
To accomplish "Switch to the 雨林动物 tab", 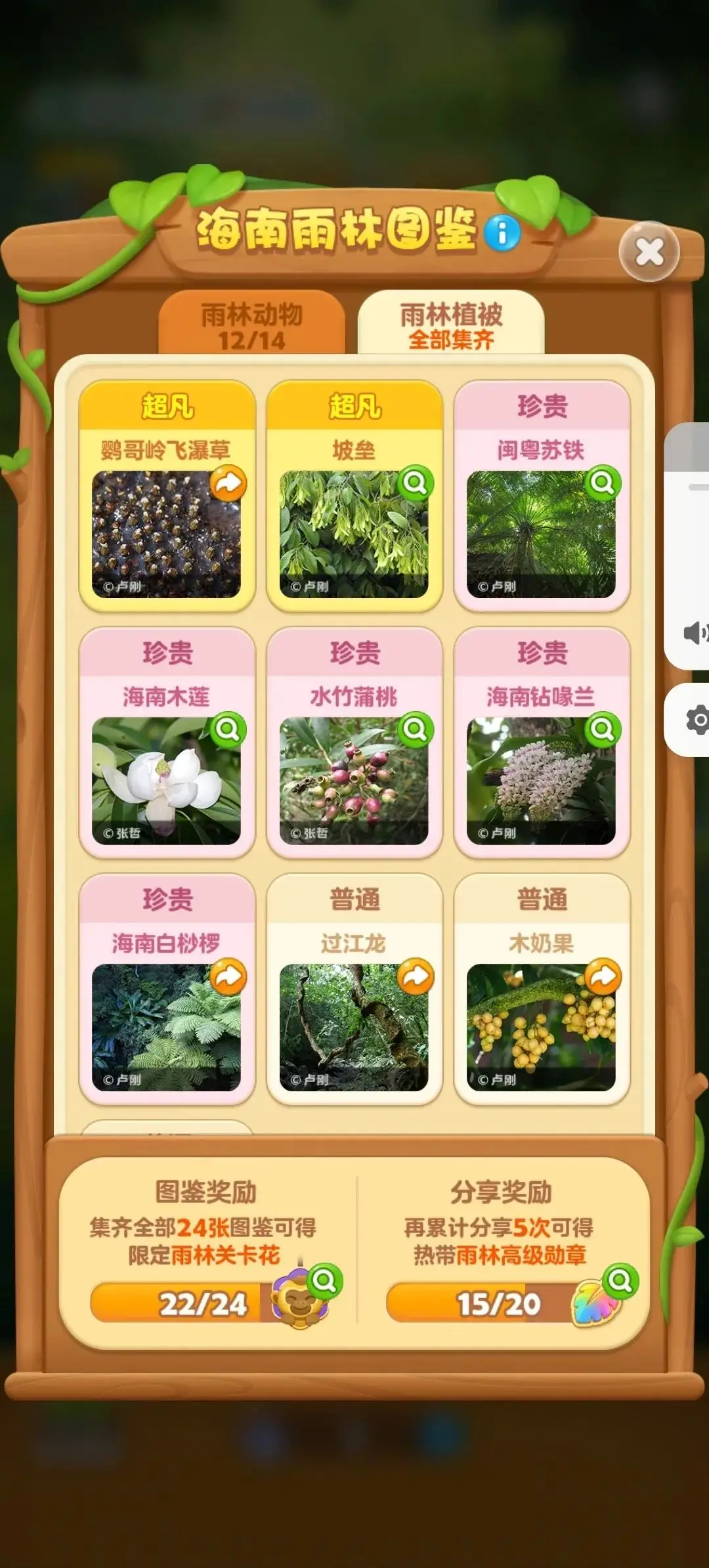I will point(252,325).
